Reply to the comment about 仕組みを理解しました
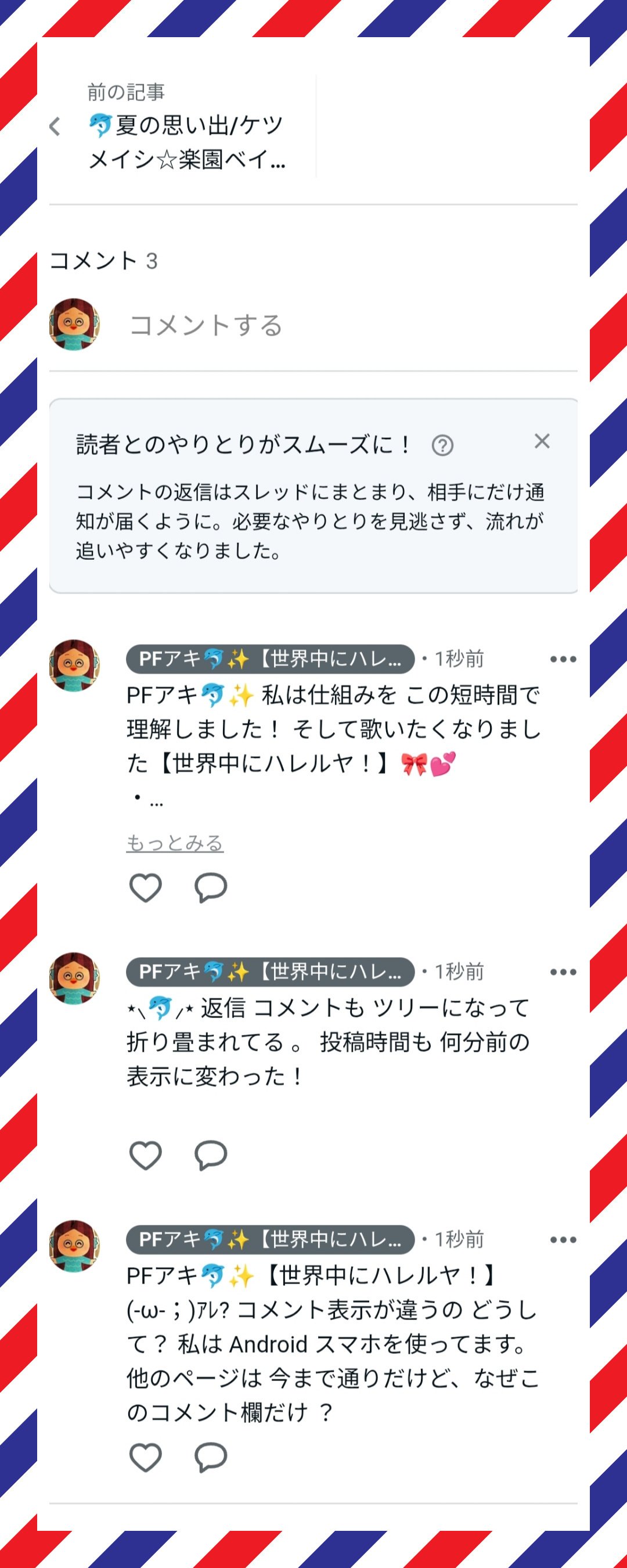The width and height of the screenshot is (627, 1568). point(211,887)
